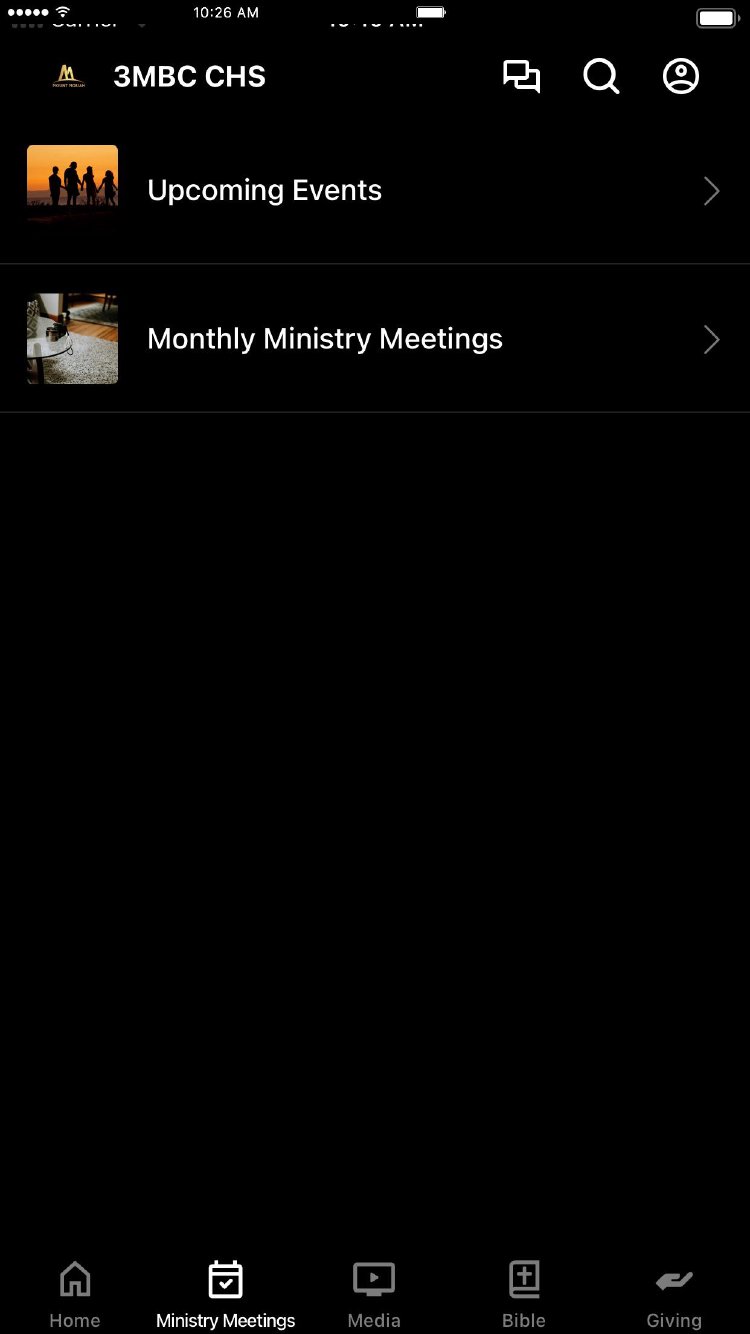750x1334 pixels.
Task: Open the user profile icon
Action: (681, 77)
